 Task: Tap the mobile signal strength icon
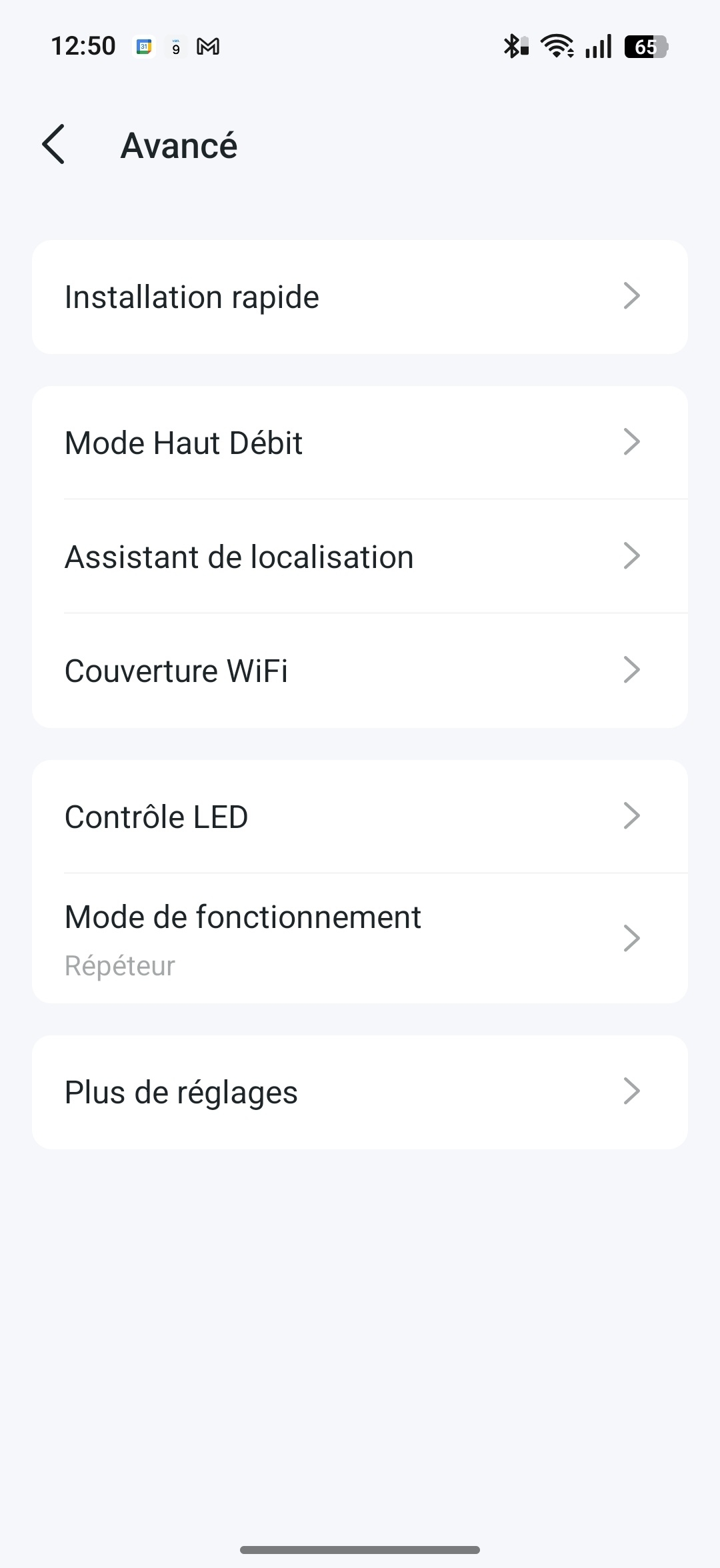pos(597,47)
